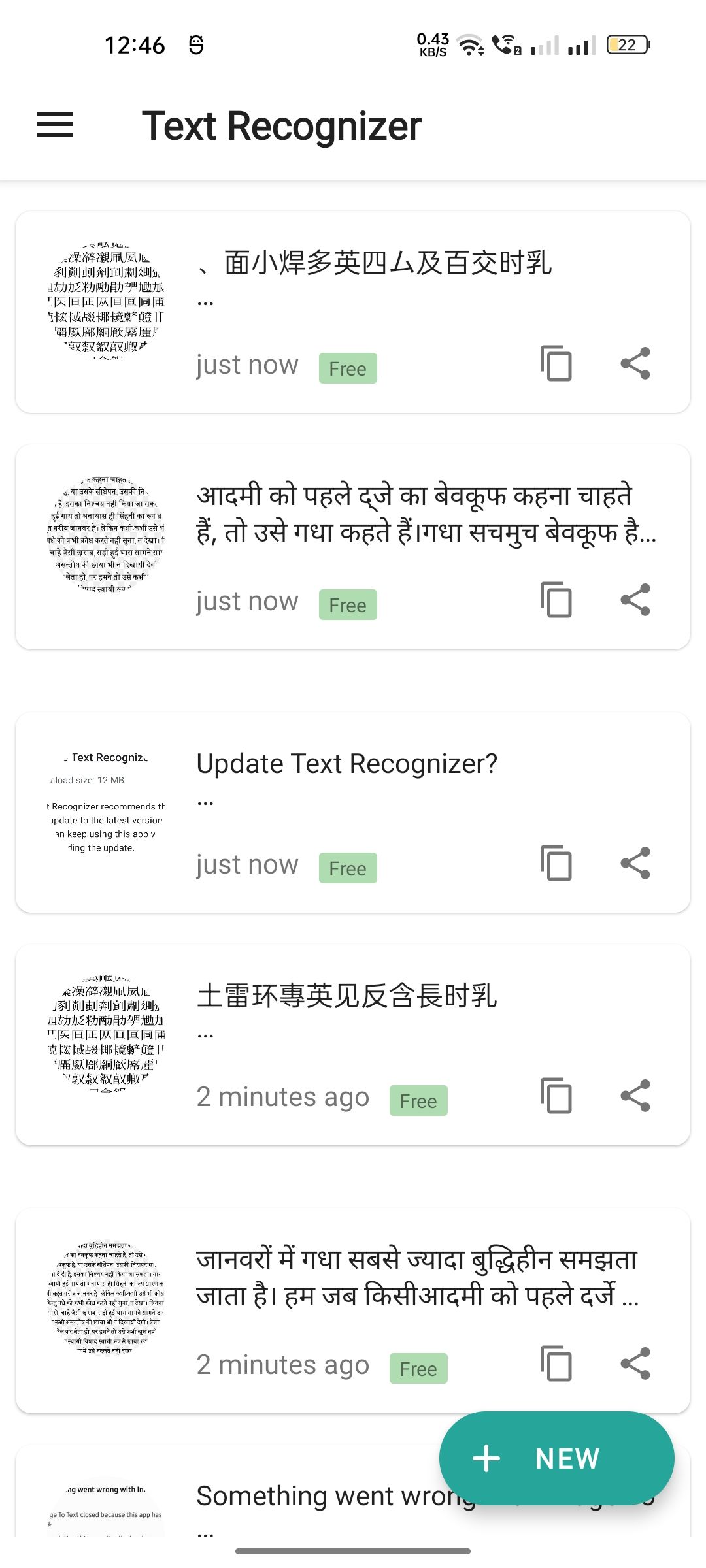Copy text of the 土雷环專英 scan

(x=556, y=1096)
